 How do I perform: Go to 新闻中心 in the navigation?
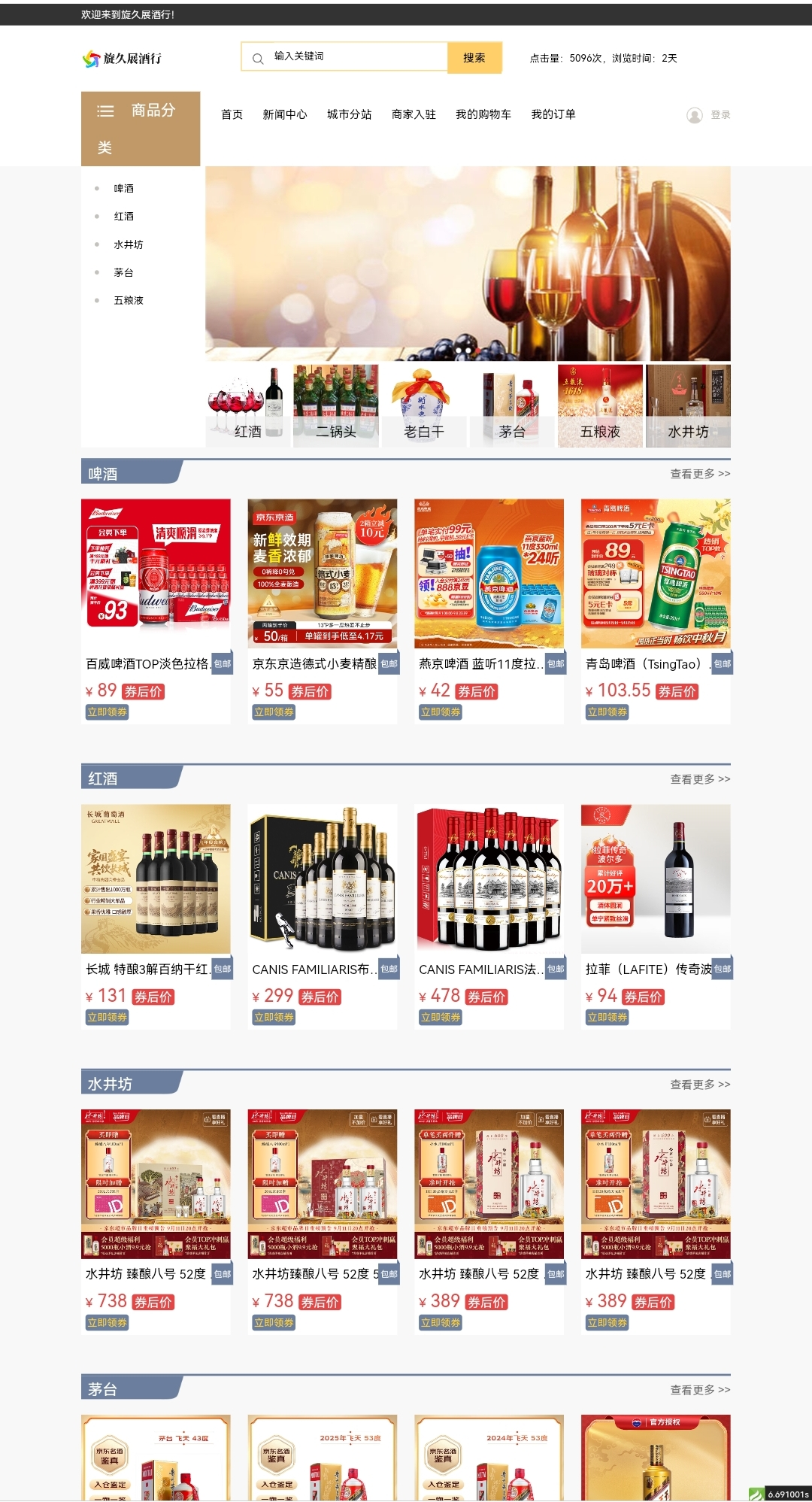pyautogui.click(x=285, y=114)
